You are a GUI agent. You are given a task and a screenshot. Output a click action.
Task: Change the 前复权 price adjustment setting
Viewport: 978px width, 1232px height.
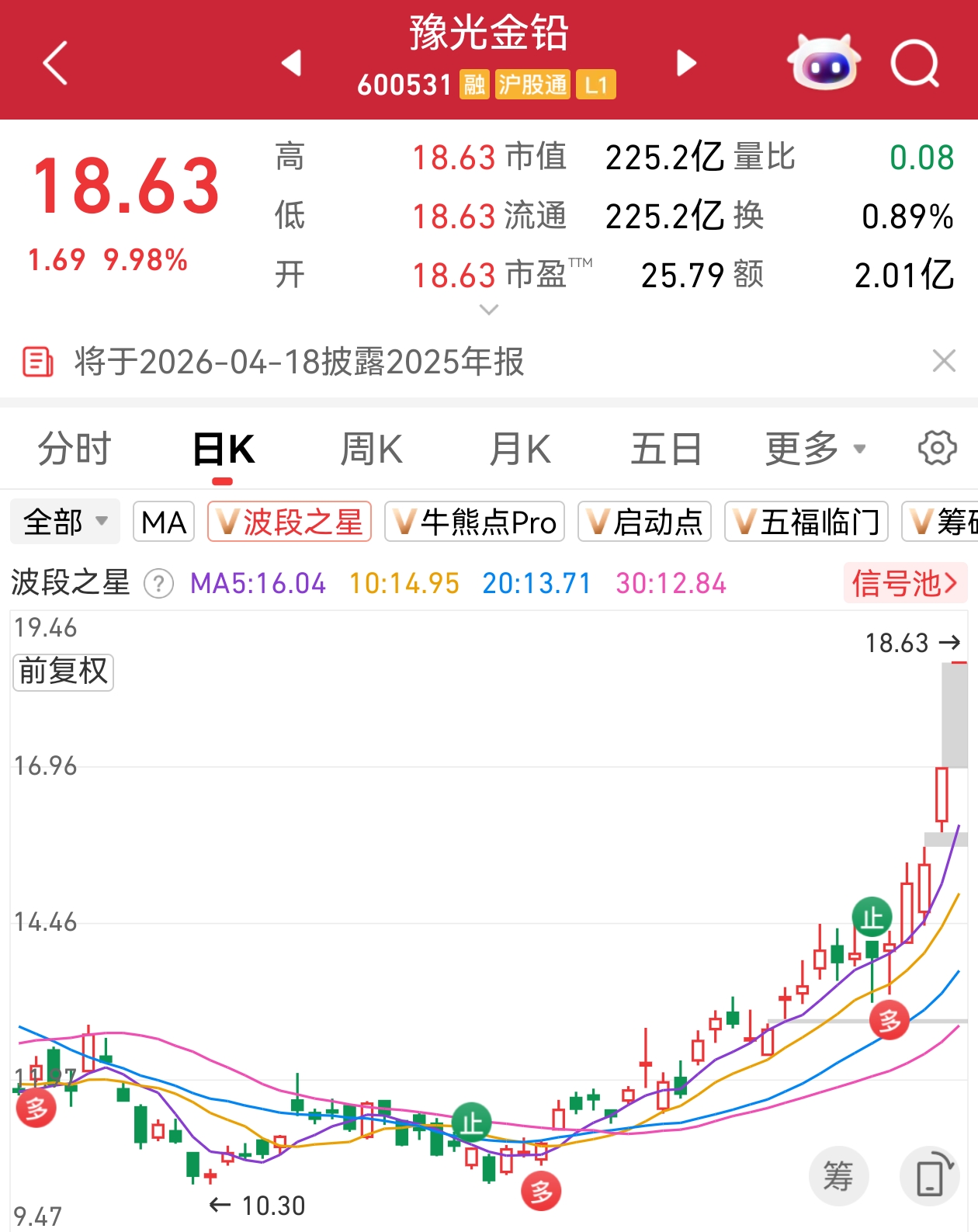point(64,672)
